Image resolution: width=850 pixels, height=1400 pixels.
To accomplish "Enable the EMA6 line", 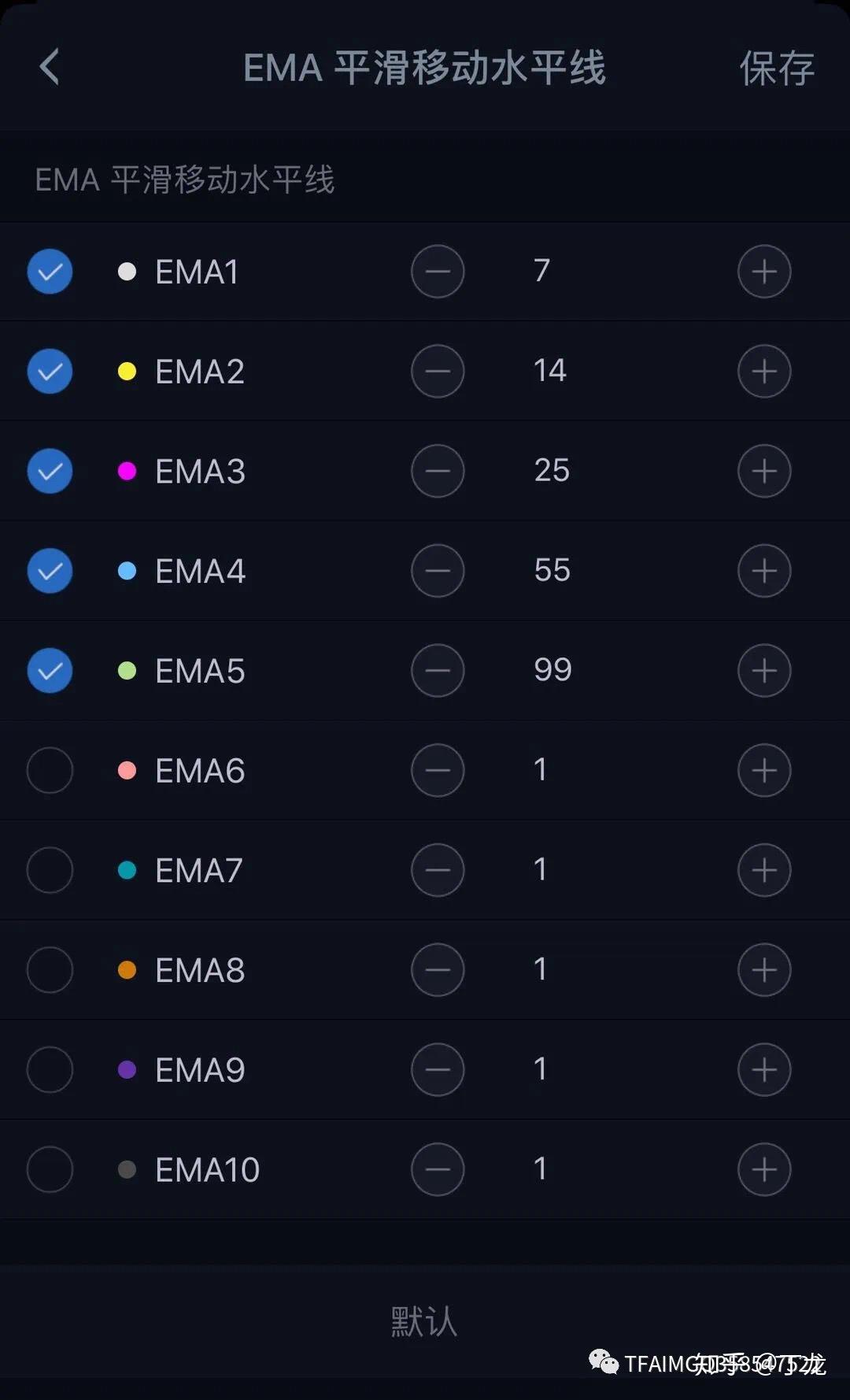I will coord(50,770).
